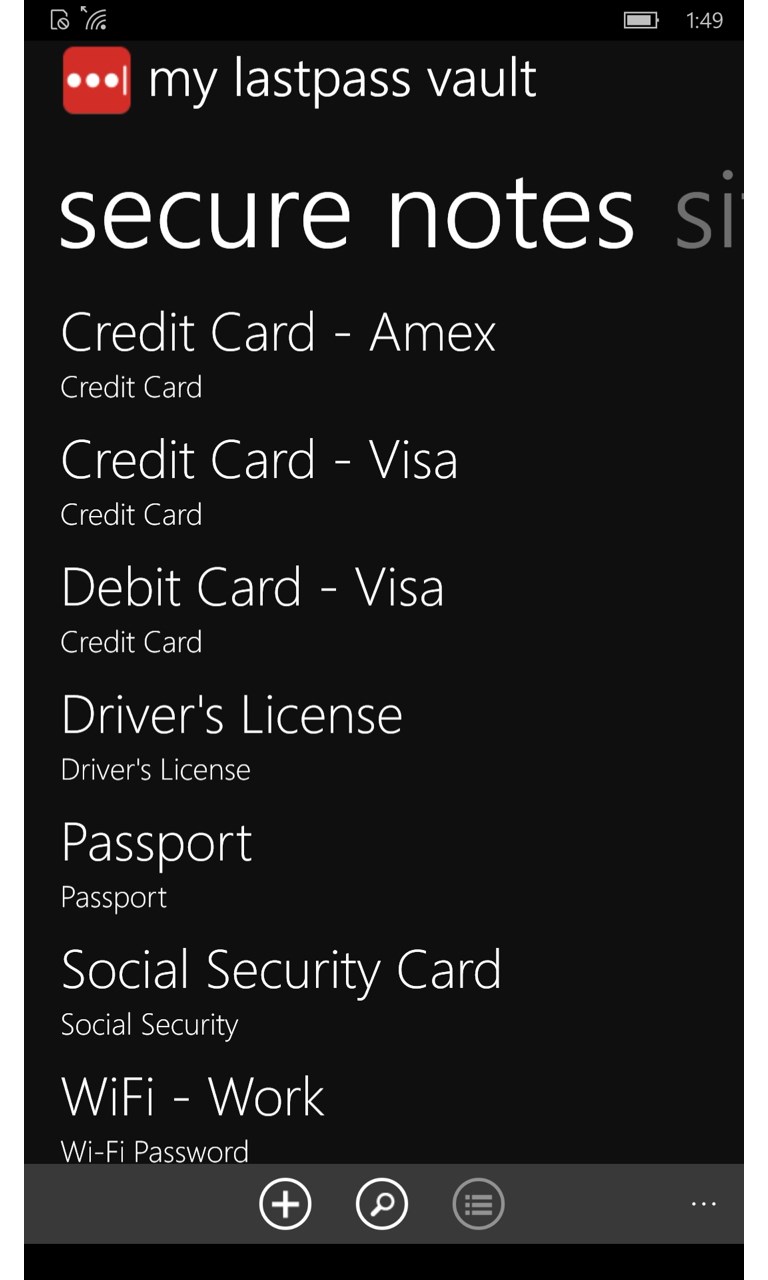768x1280 pixels.
Task: Tap my lastpass vault title text
Action: [x=345, y=79]
